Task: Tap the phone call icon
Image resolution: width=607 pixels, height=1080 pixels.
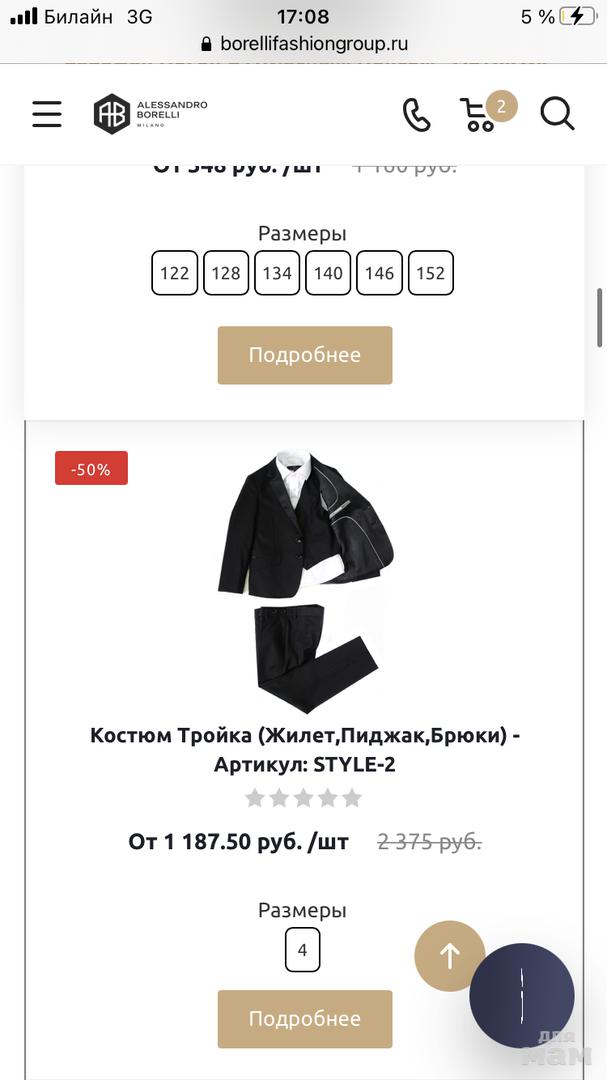Action: (x=416, y=115)
